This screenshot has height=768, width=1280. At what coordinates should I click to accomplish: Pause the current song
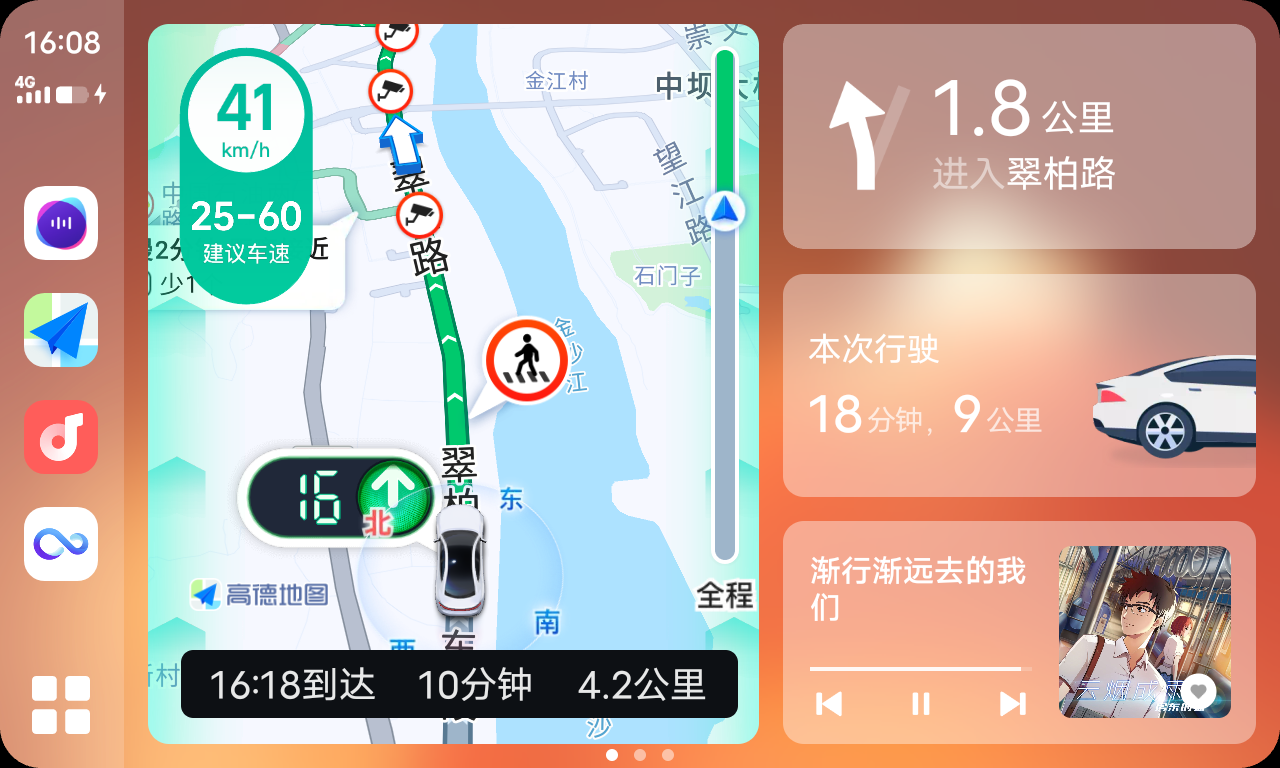[x=921, y=704]
